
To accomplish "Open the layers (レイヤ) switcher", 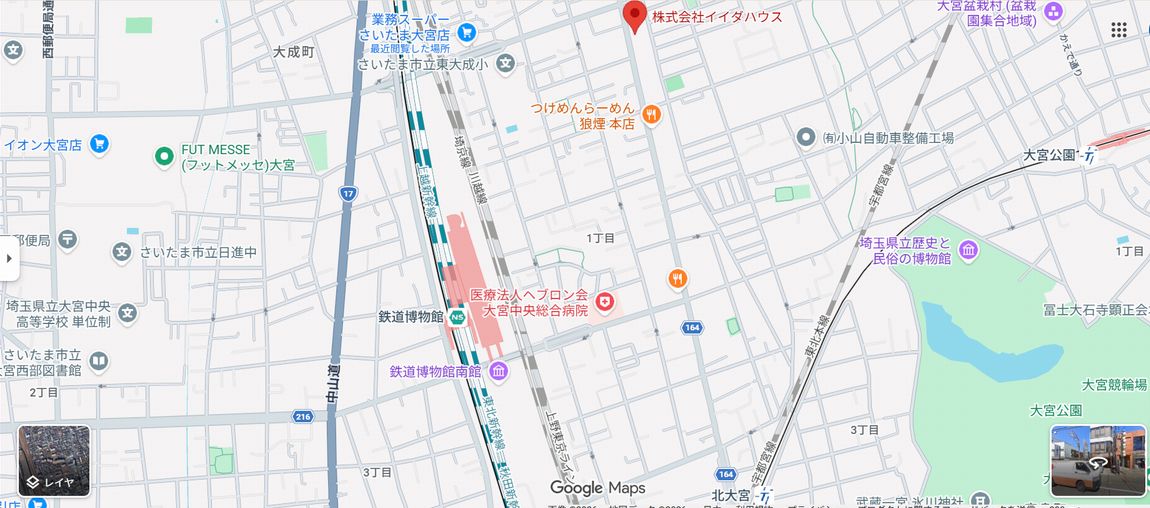I will (x=54, y=461).
